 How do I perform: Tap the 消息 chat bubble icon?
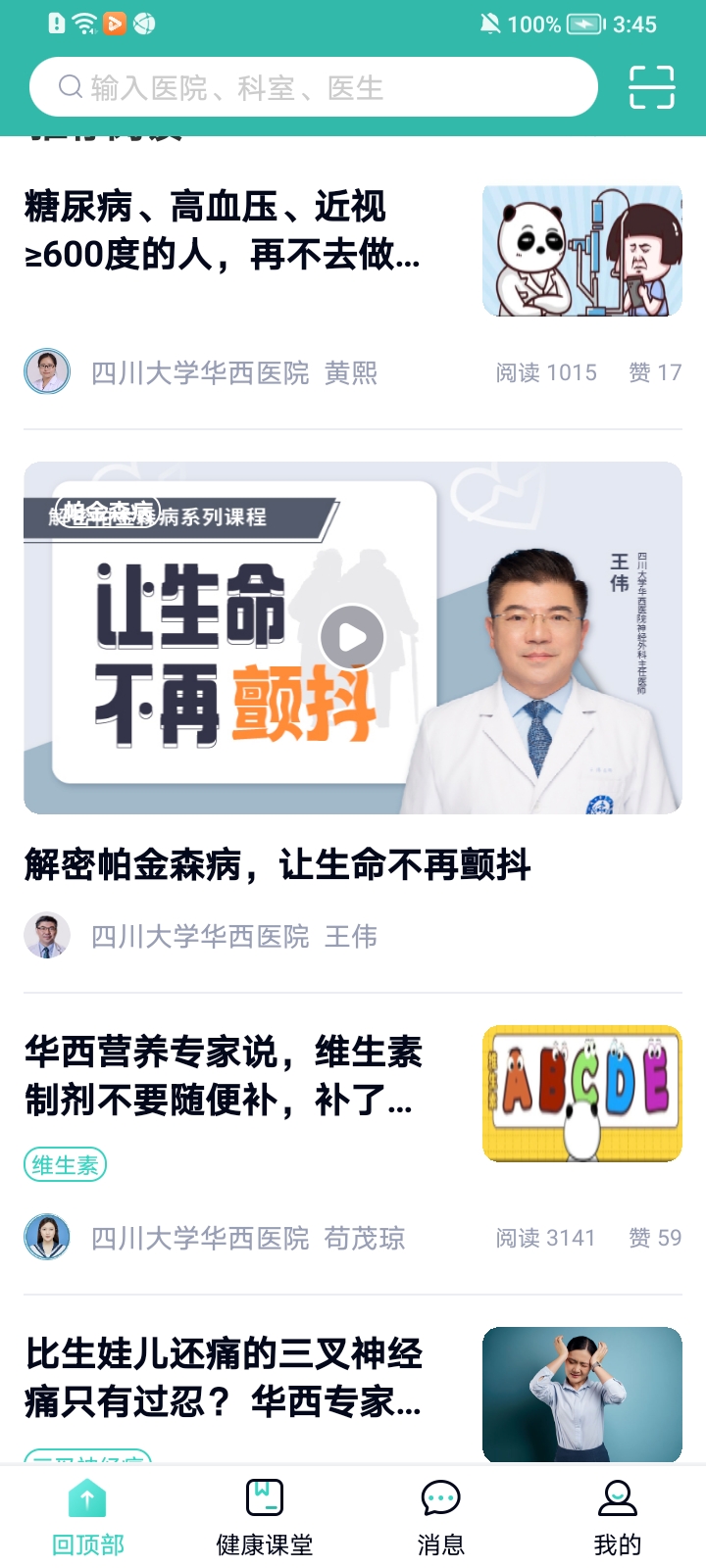coord(441,1496)
